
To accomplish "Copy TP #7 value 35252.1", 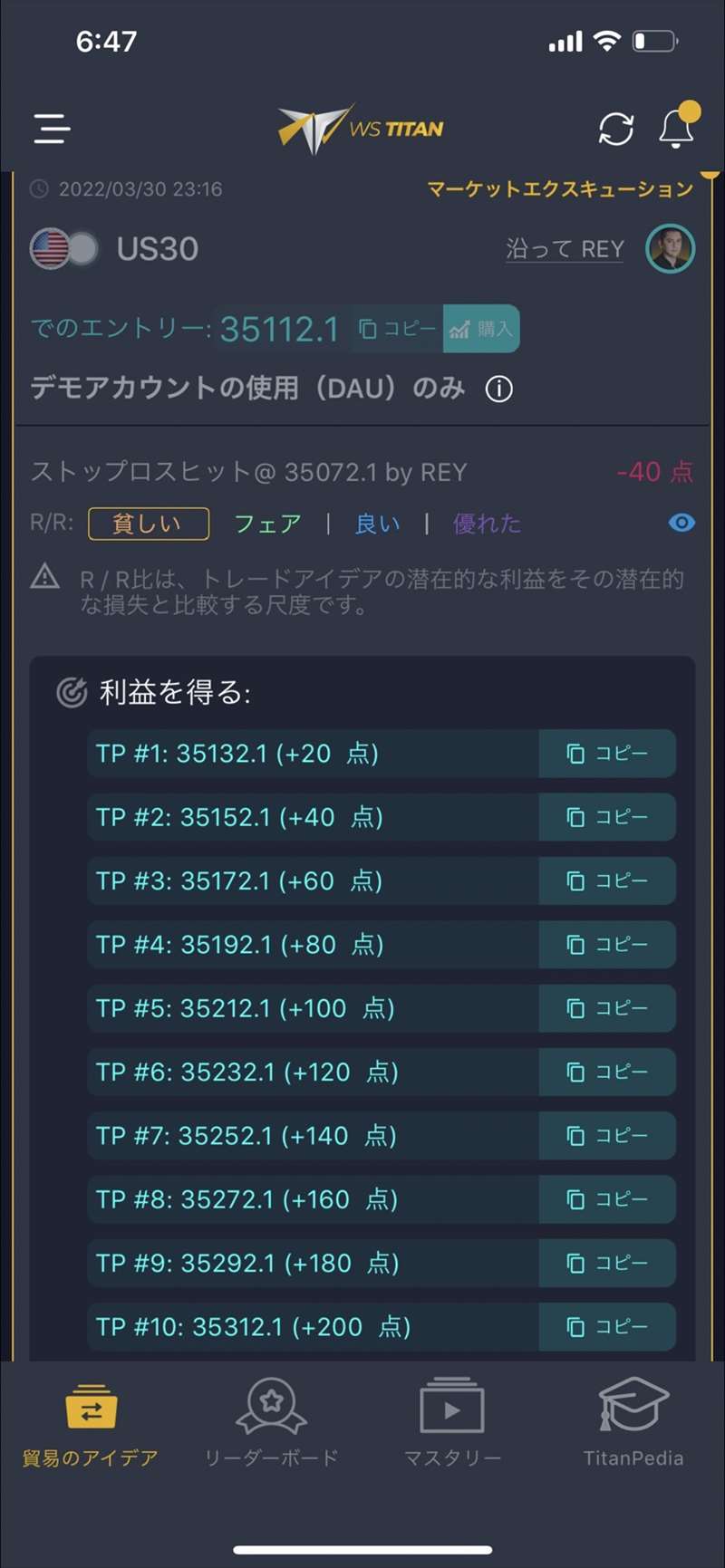I will (x=607, y=1136).
